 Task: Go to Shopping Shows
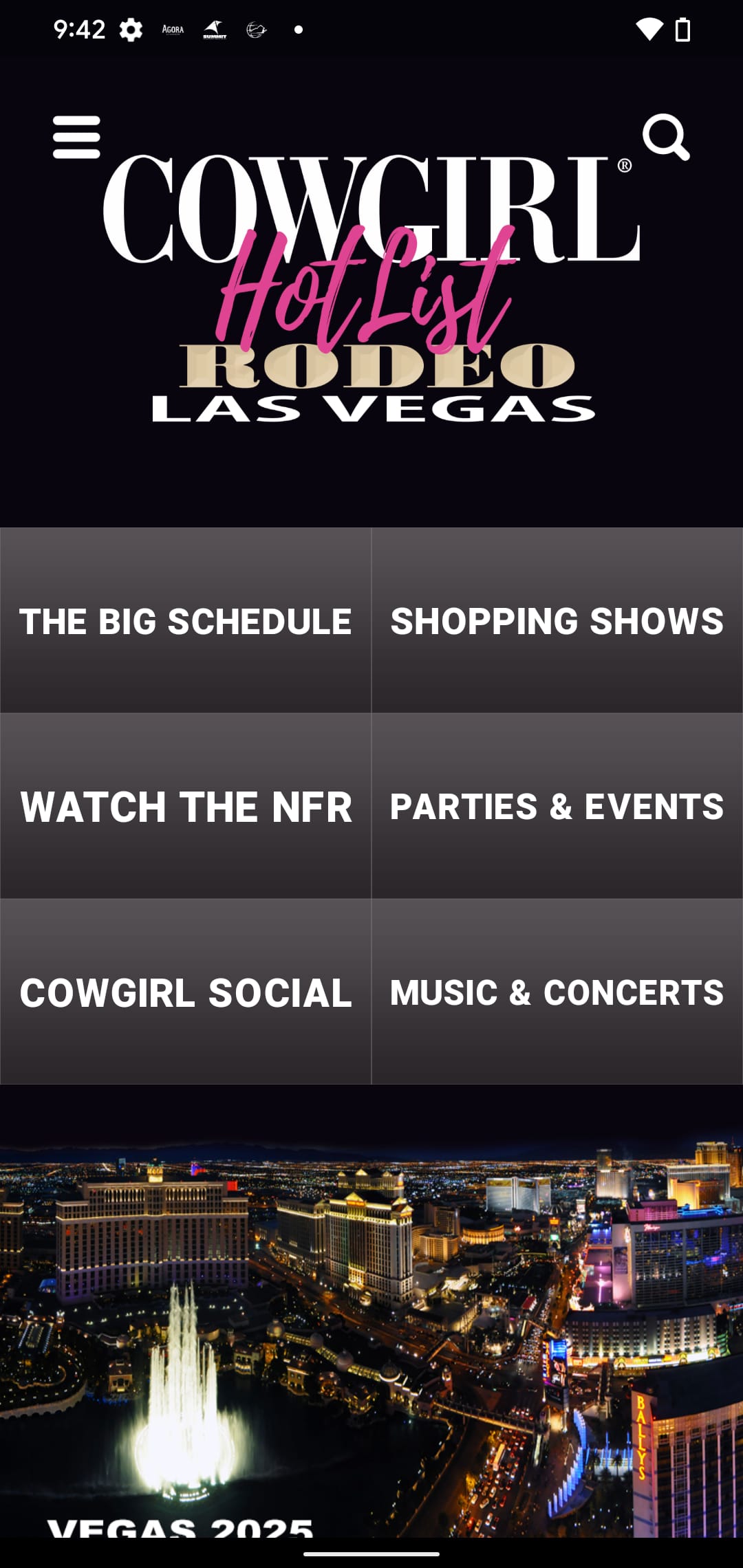click(x=557, y=621)
